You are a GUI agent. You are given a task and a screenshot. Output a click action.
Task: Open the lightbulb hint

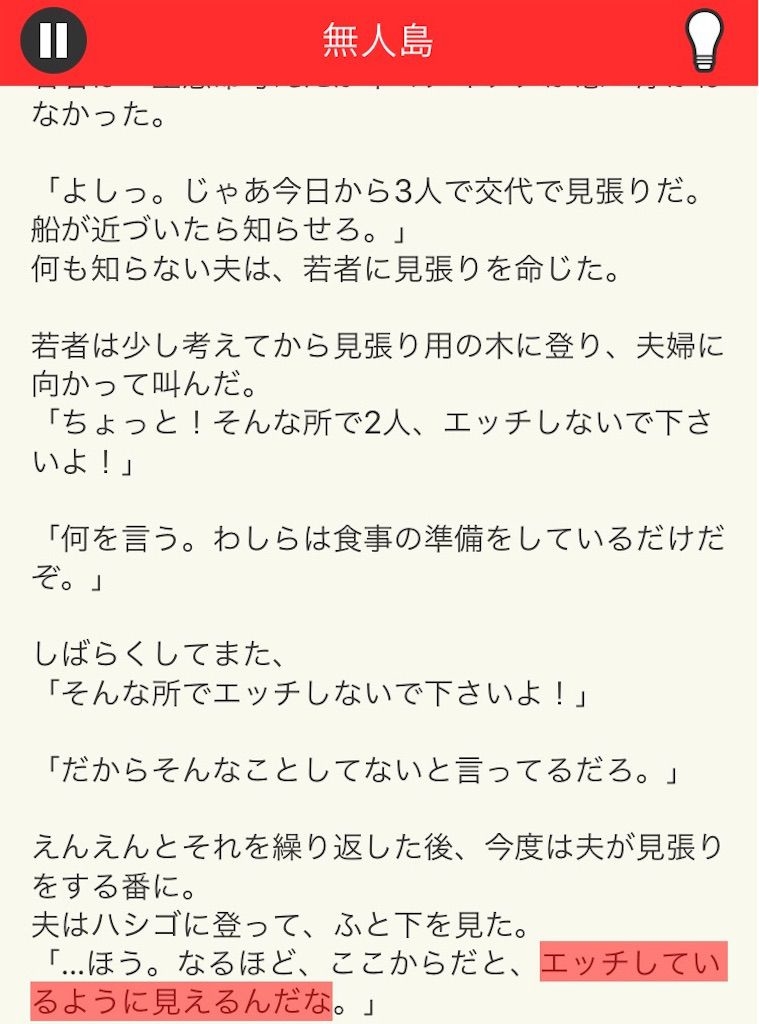pos(705,41)
